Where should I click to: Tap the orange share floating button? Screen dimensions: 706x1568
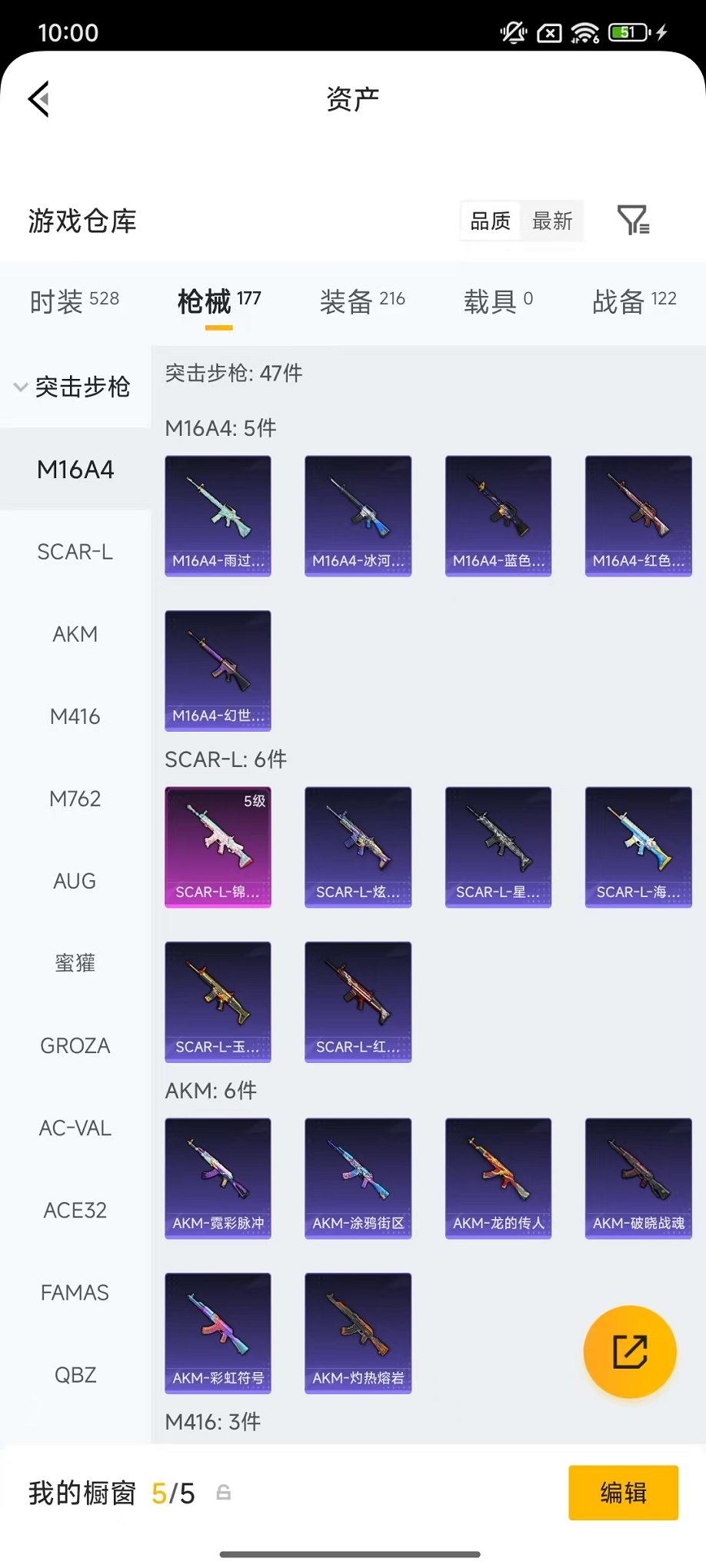tap(629, 1351)
